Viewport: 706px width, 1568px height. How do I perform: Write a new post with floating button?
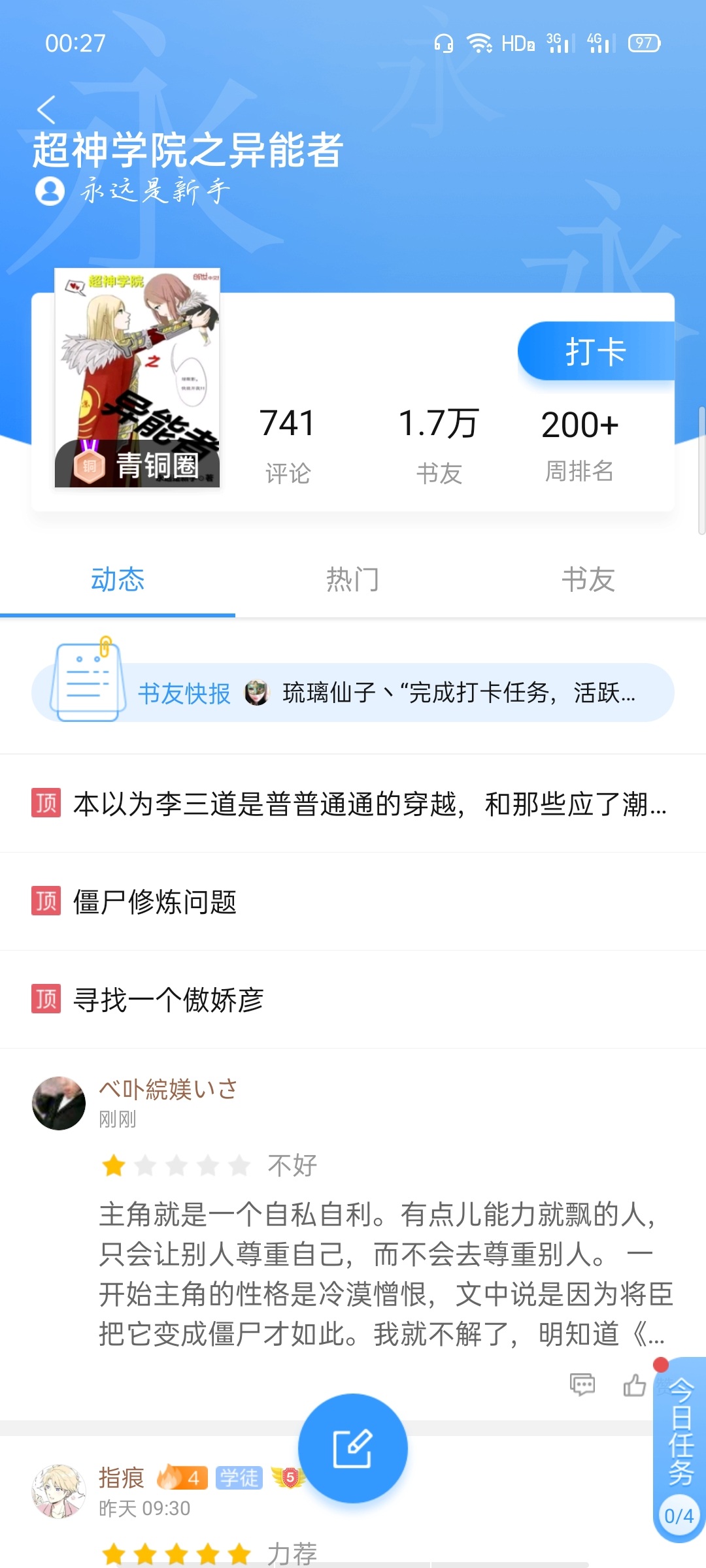point(353,1448)
